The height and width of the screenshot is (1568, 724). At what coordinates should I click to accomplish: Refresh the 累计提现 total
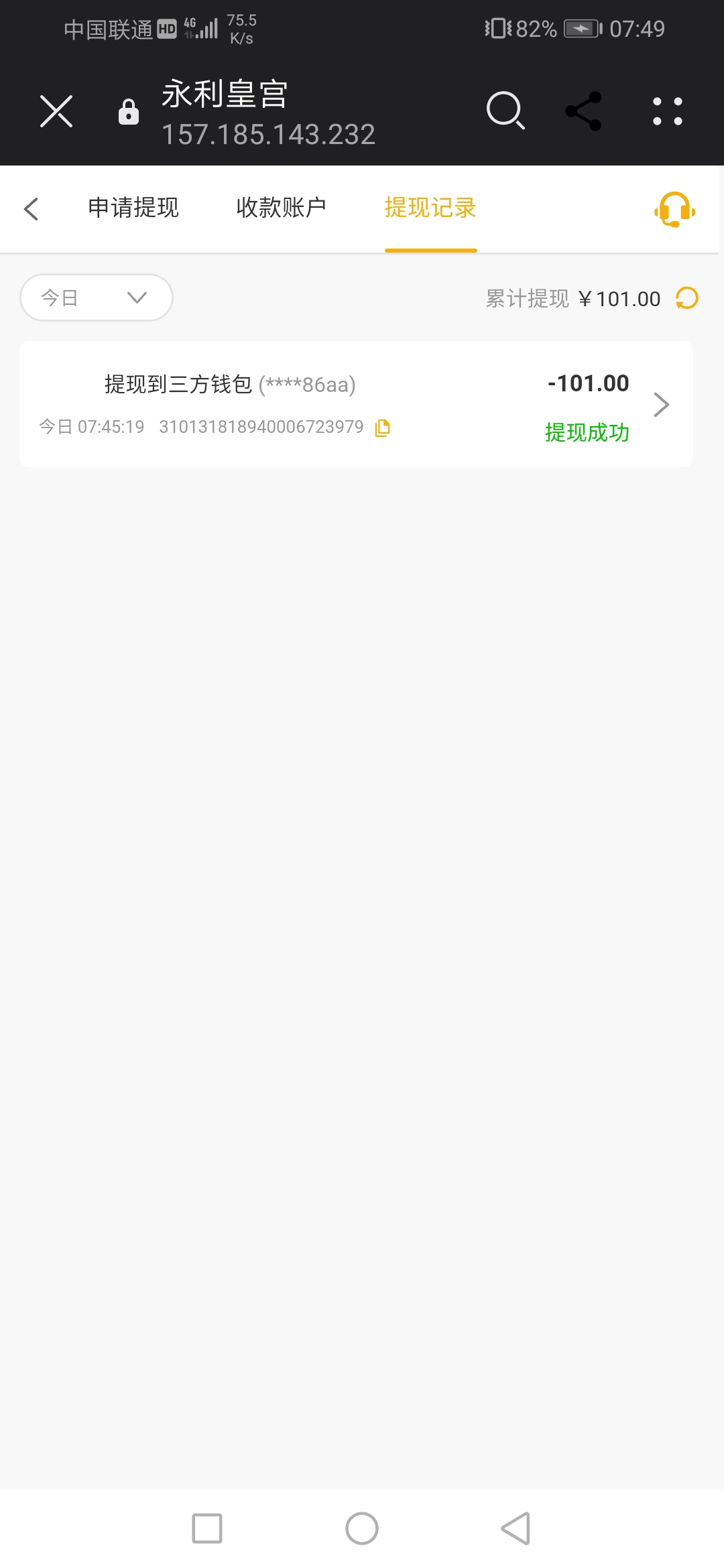click(x=687, y=298)
